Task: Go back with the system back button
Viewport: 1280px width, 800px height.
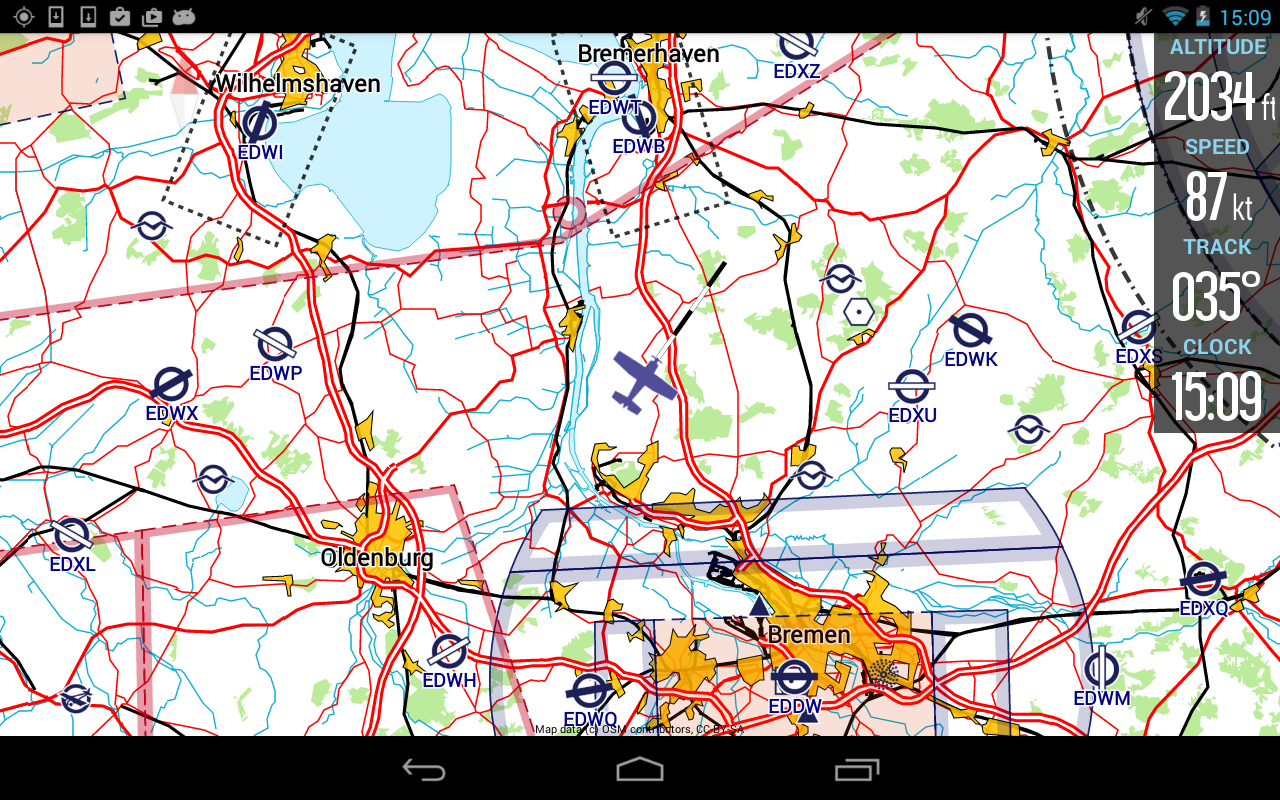Action: coord(423,769)
